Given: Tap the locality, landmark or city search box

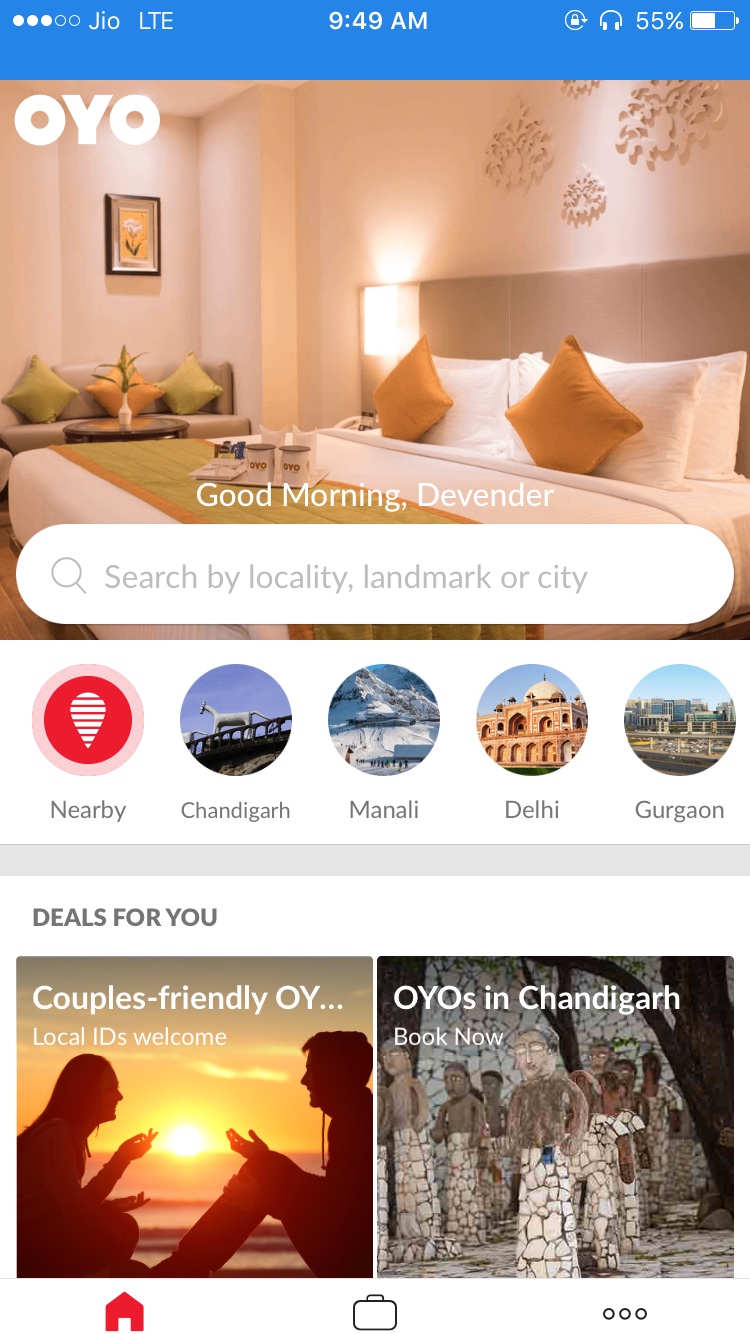Looking at the screenshot, I should point(375,576).
